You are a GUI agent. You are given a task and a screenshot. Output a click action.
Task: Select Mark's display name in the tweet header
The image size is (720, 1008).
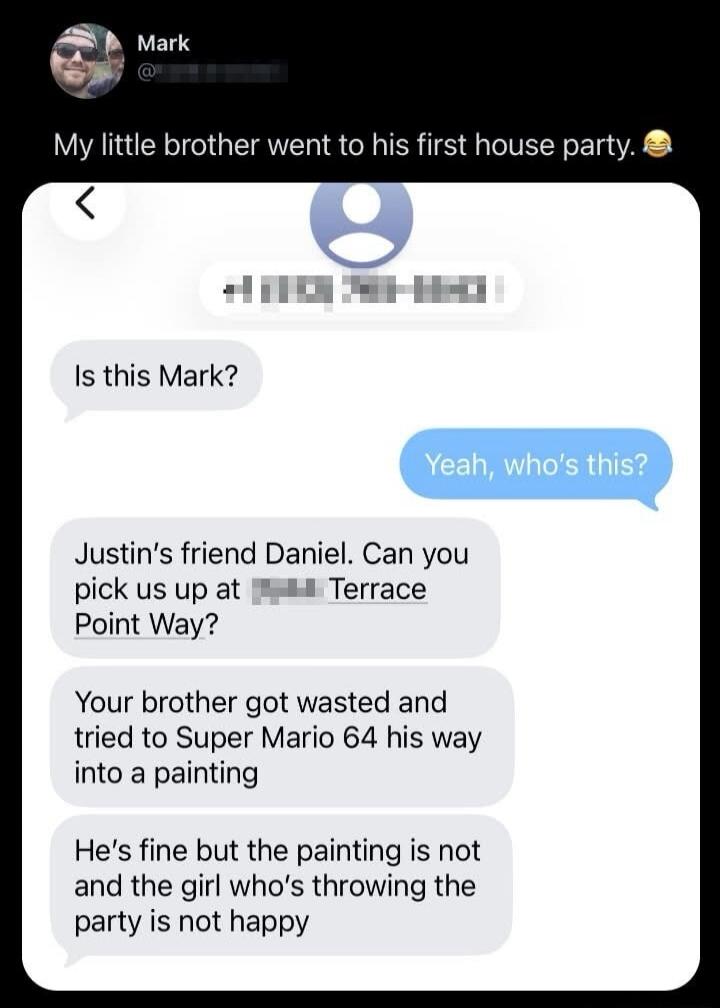point(163,43)
